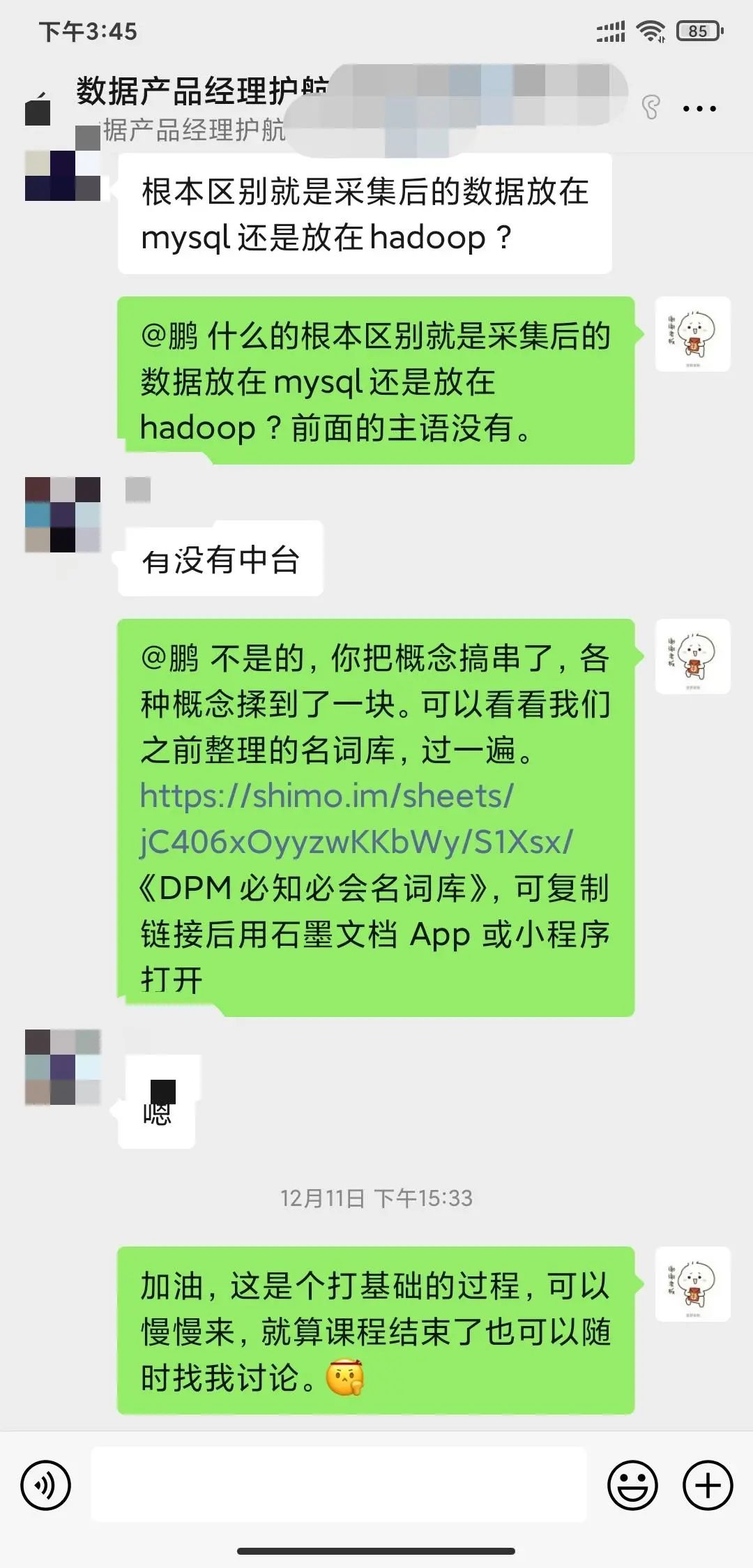Tap the message text input field

coord(339,1484)
